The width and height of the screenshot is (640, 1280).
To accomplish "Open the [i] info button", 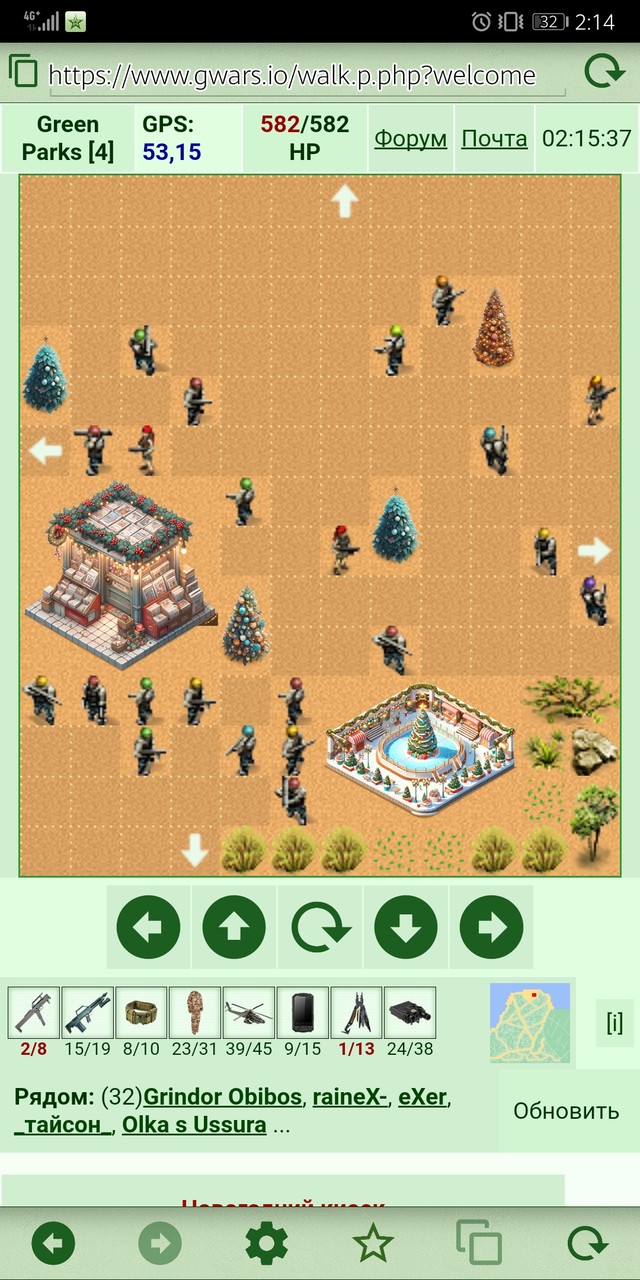I will click(x=615, y=1022).
